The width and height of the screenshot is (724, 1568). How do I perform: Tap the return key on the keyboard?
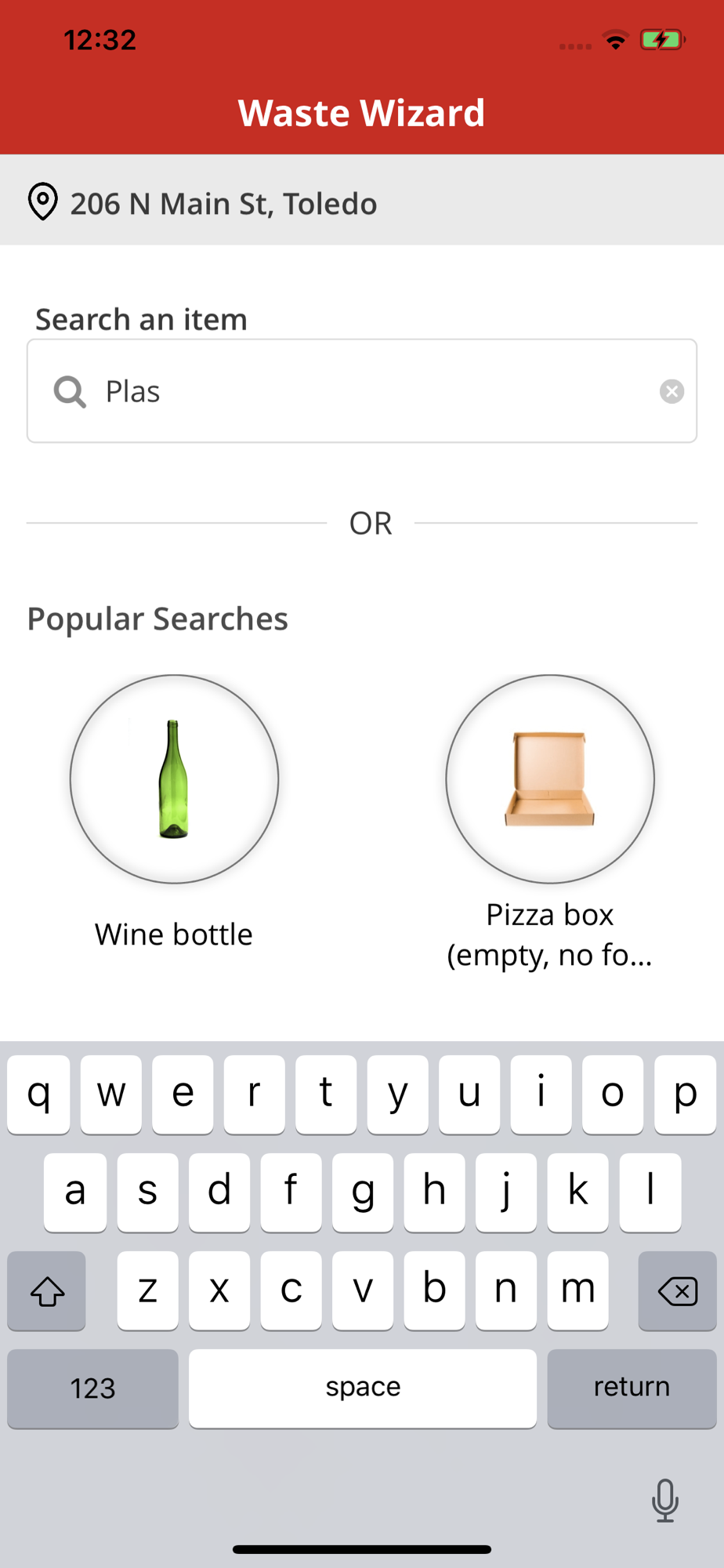[632, 1388]
